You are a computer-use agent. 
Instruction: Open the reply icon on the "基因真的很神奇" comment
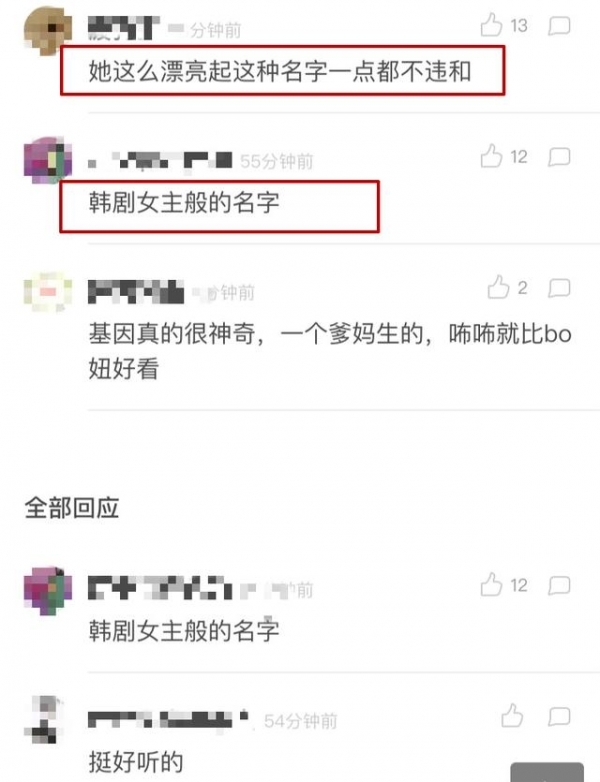click(x=561, y=288)
